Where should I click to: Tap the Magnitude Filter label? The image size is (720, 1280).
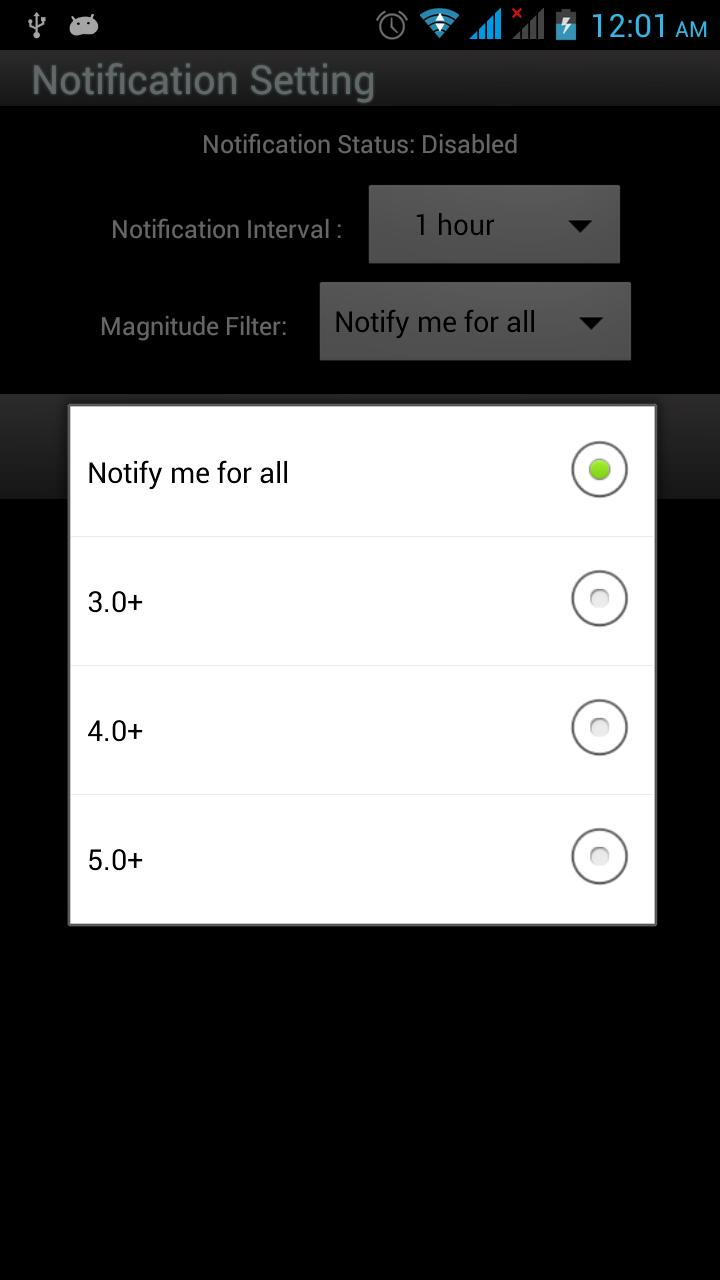click(x=193, y=326)
